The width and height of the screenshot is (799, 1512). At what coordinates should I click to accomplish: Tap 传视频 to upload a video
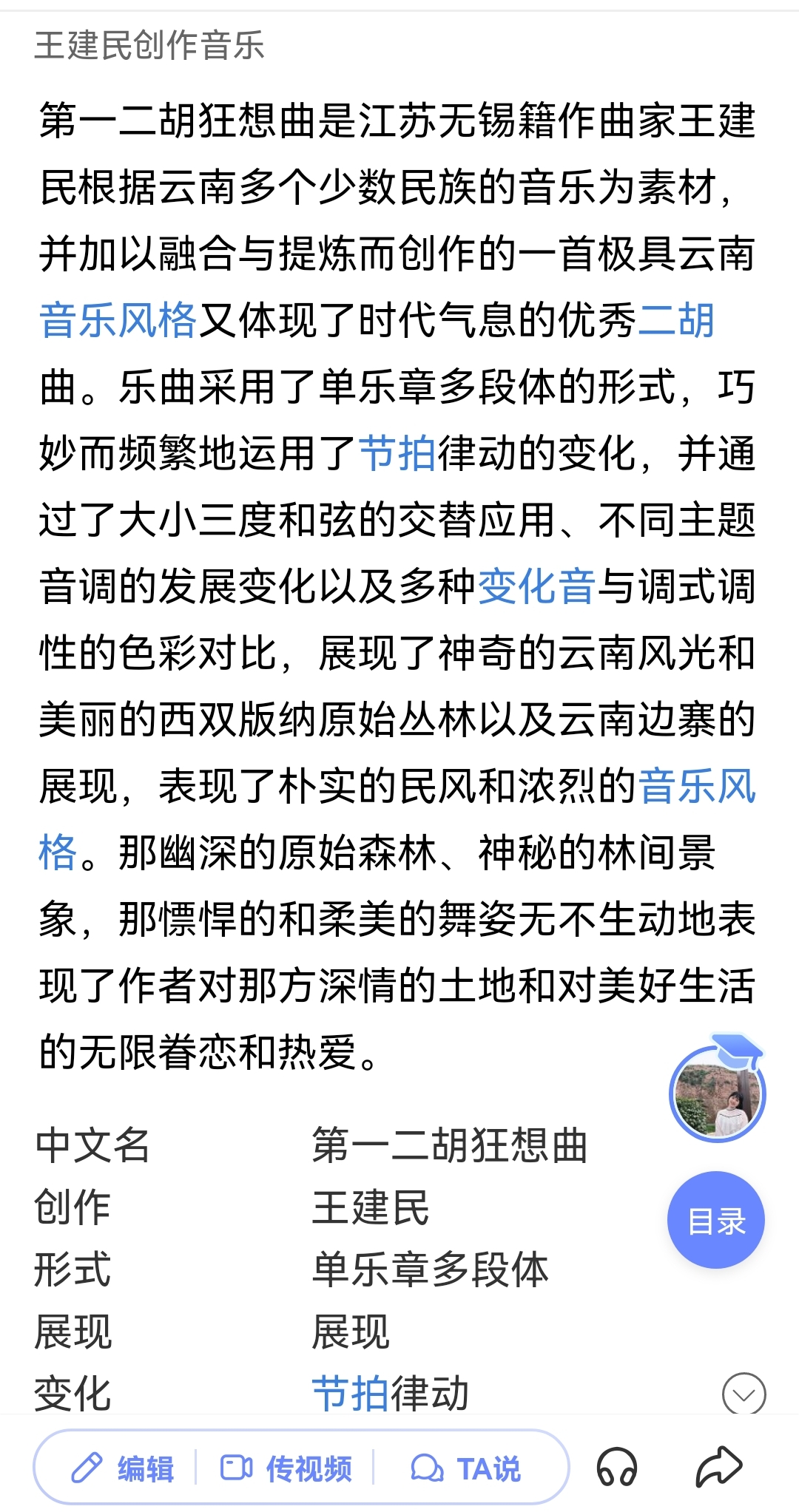pyautogui.click(x=286, y=1468)
